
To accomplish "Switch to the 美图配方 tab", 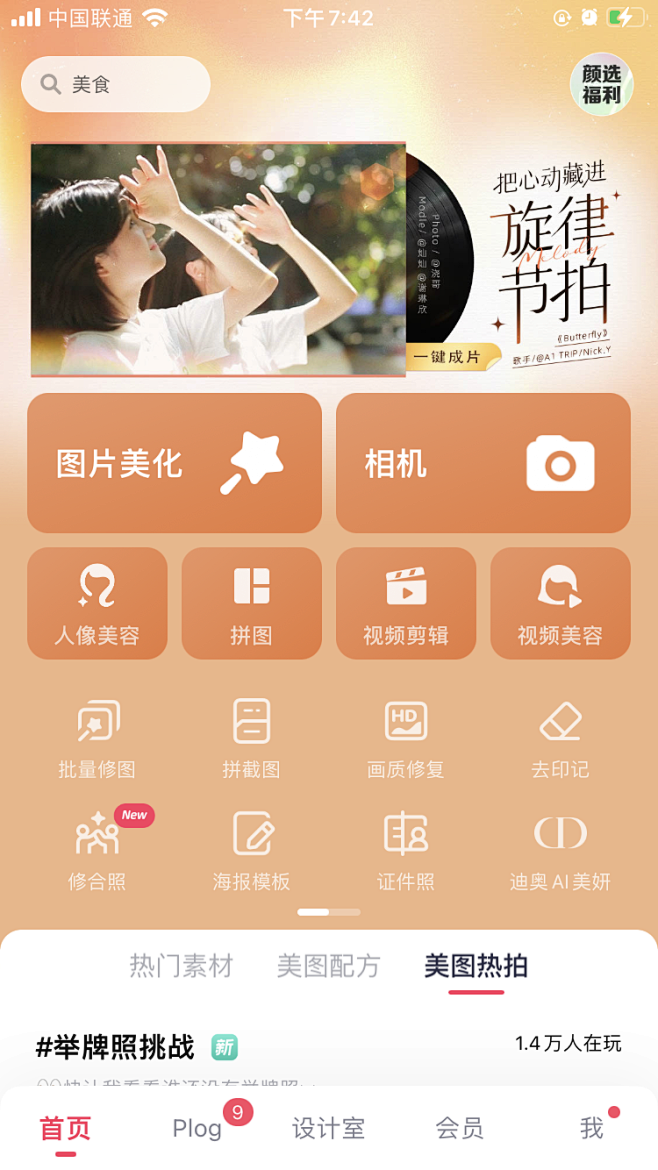I will click(328, 966).
